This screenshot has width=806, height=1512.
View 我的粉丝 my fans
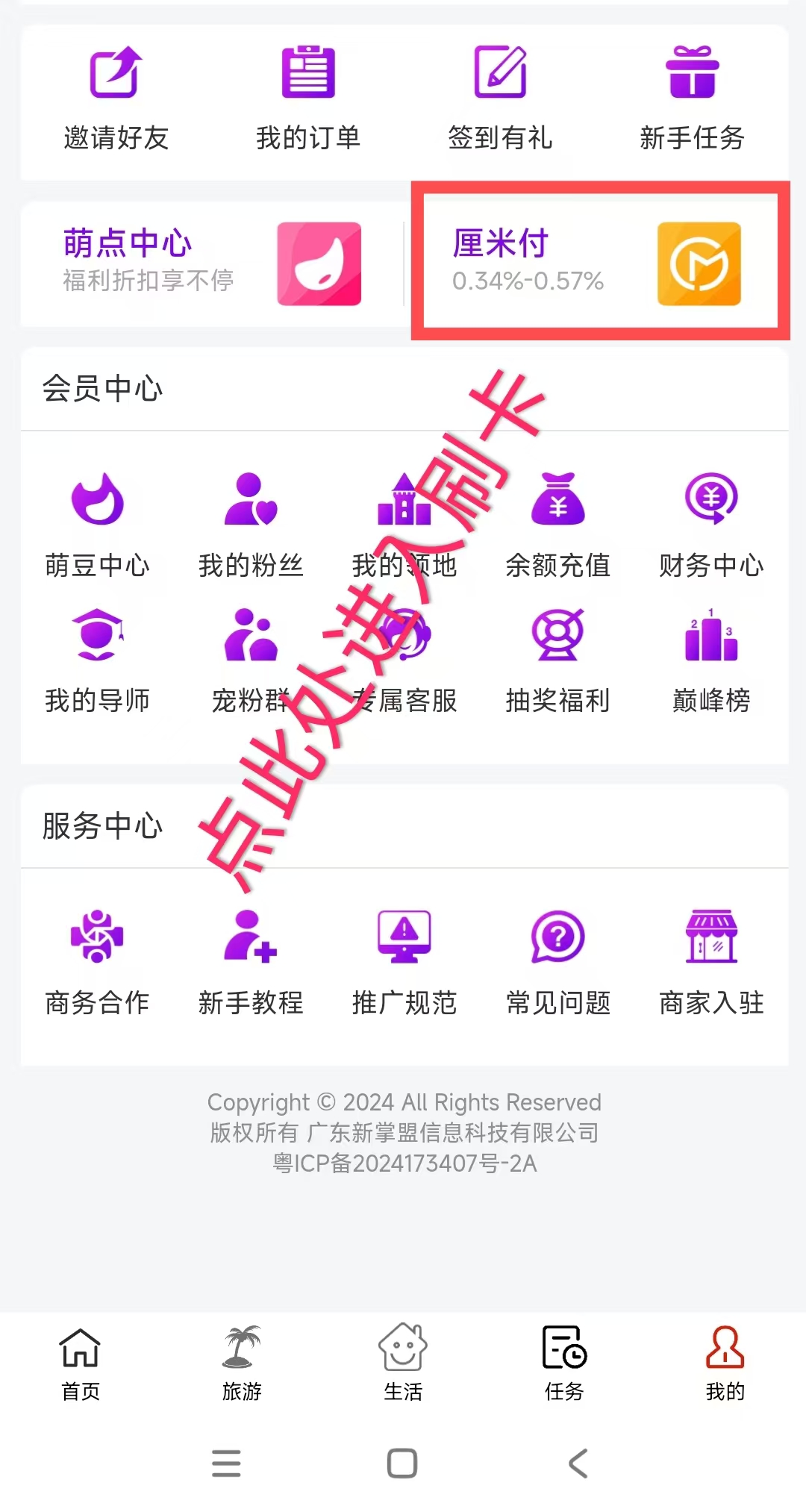coord(251,524)
